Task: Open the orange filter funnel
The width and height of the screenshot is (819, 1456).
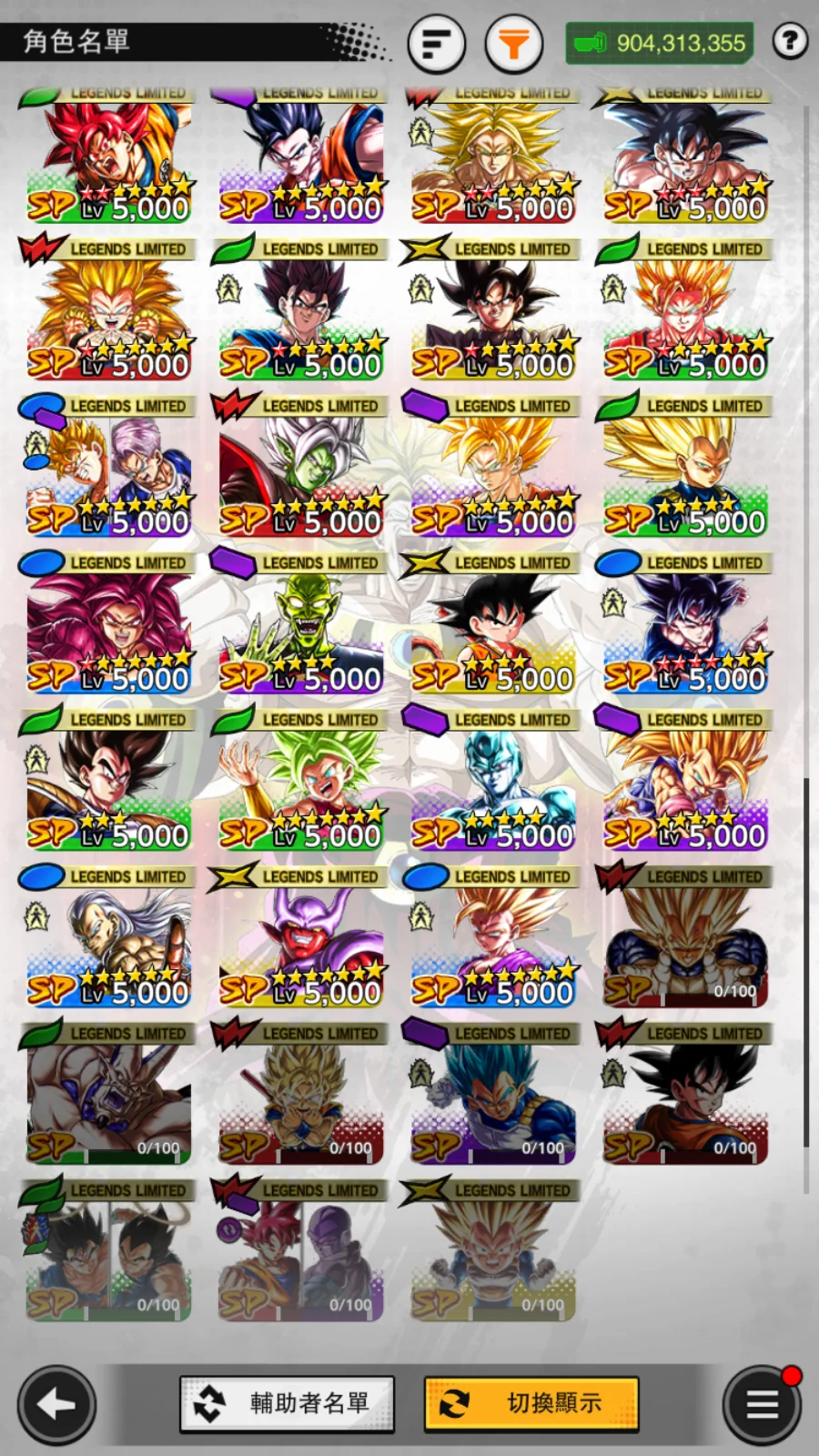Action: point(513,43)
